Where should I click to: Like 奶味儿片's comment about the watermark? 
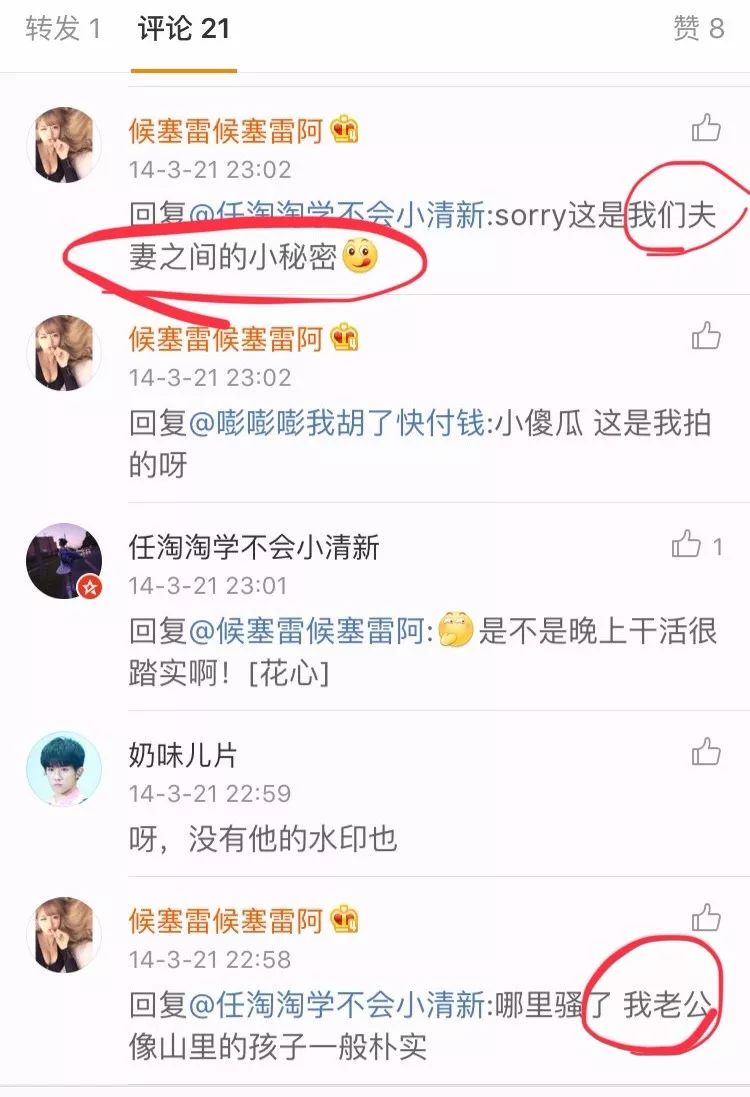pyautogui.click(x=706, y=752)
